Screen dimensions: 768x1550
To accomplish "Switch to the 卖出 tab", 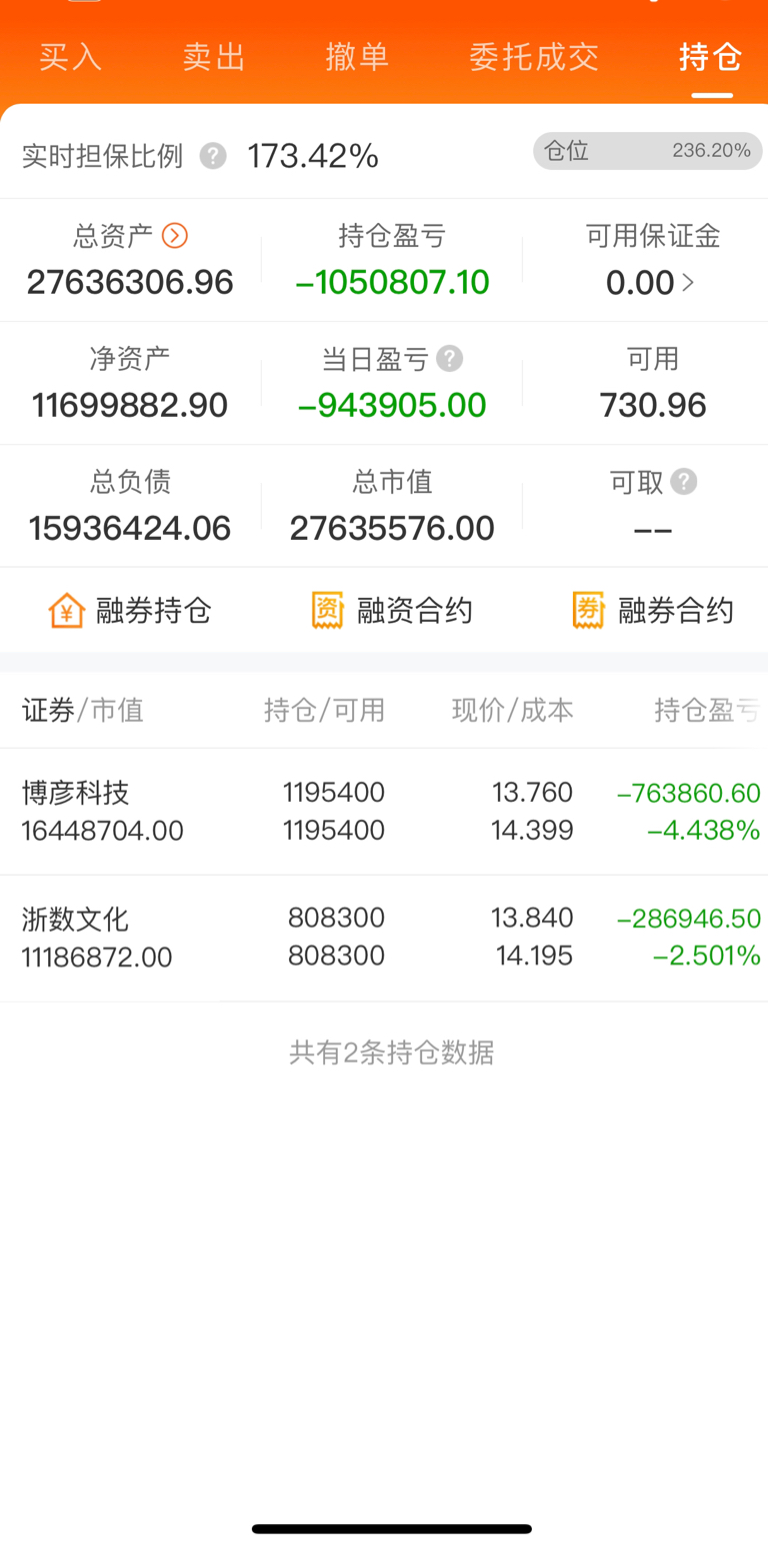I will point(214,57).
